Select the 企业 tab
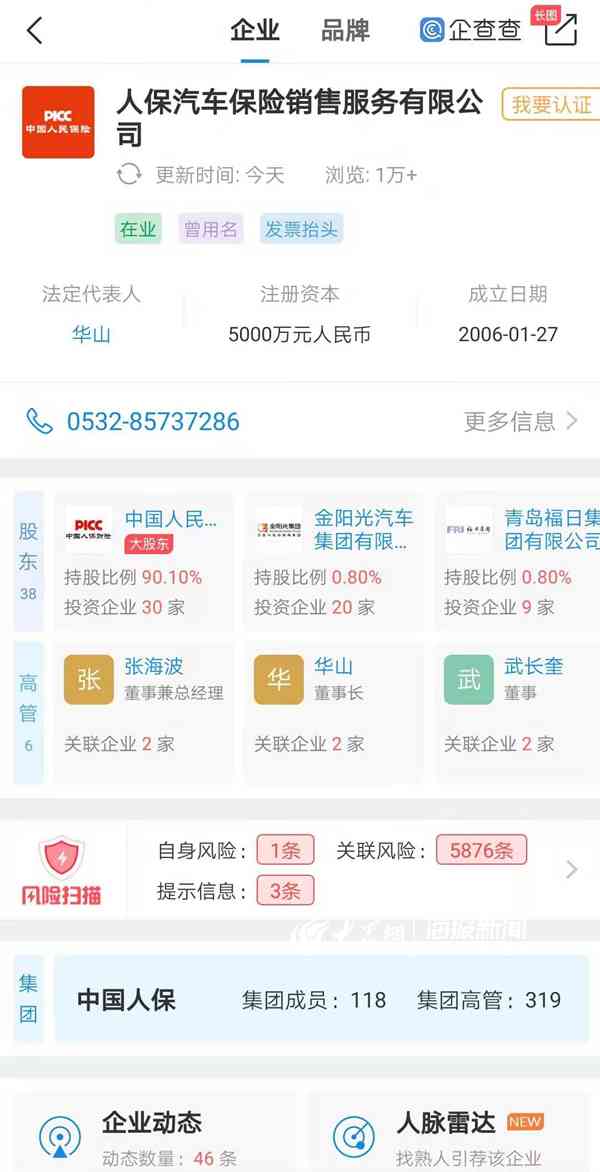 [x=255, y=30]
